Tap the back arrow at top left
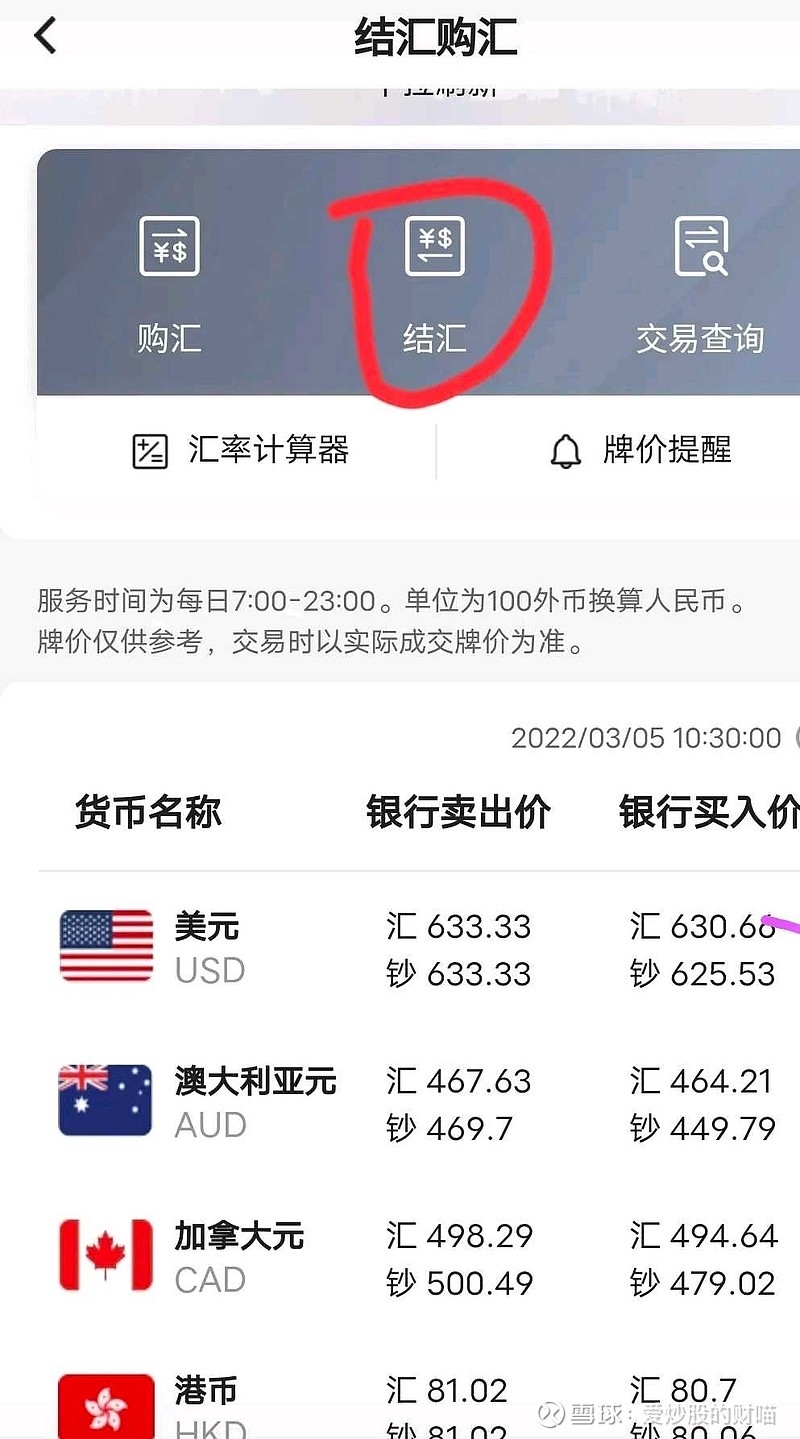Screen dimensions: 800x1439 42,33
